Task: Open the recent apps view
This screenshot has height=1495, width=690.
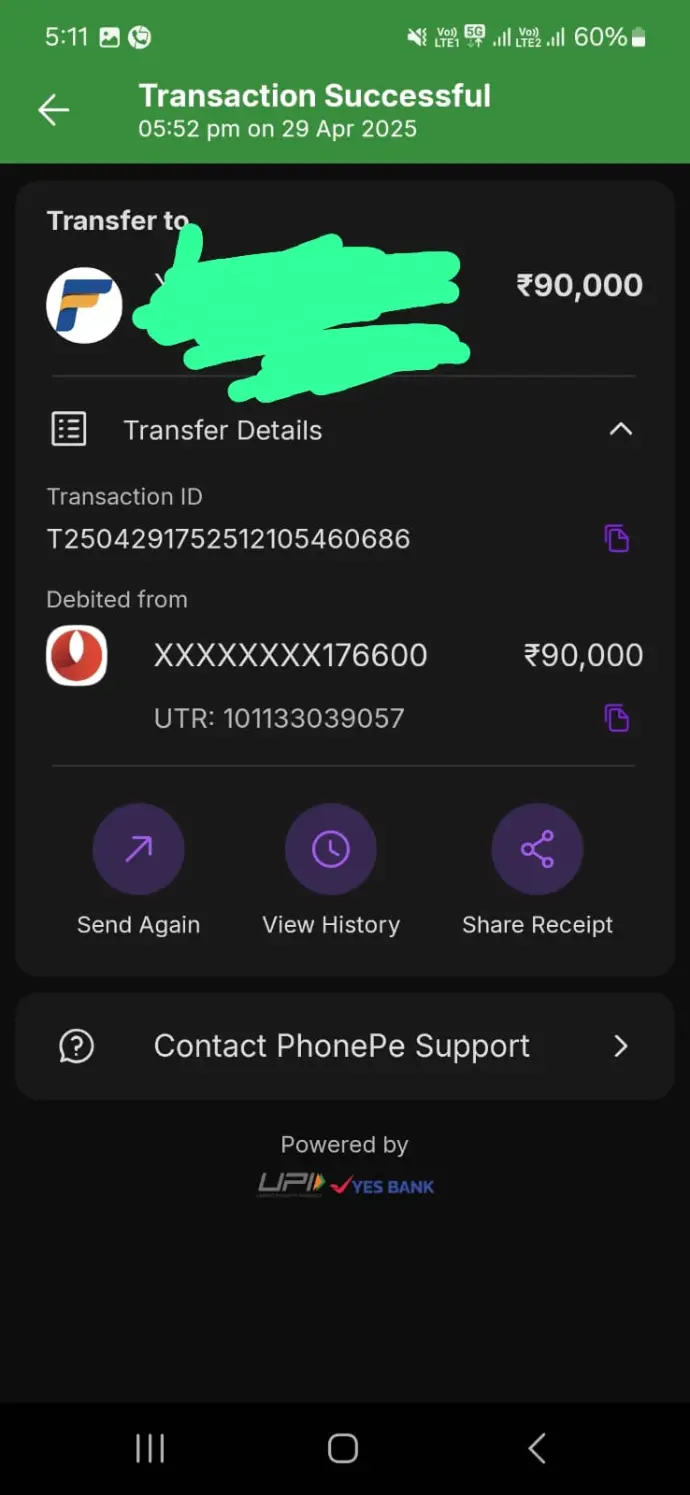Action: click(x=150, y=1448)
